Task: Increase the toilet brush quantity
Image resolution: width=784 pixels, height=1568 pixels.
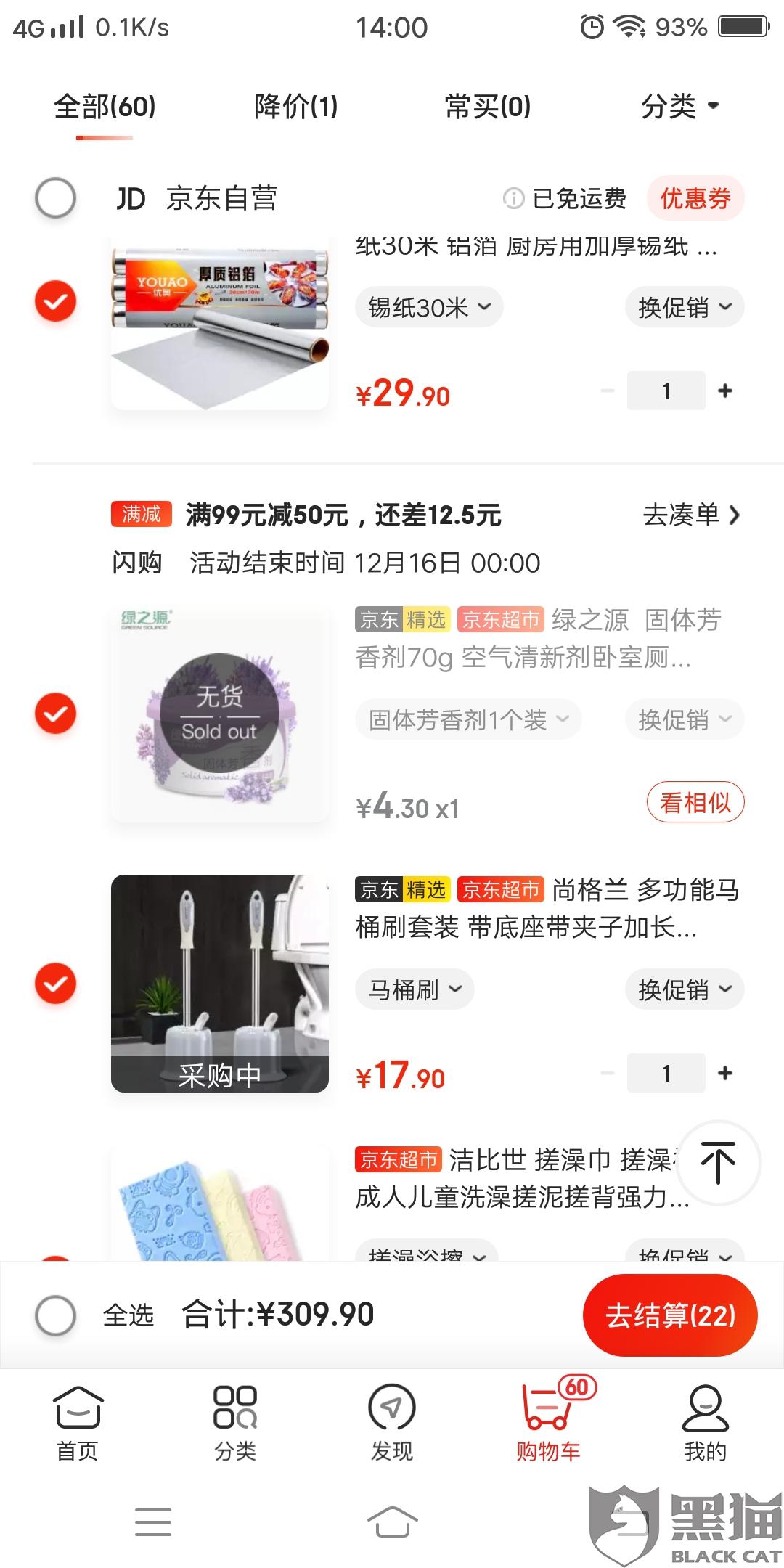Action: 724,1073
